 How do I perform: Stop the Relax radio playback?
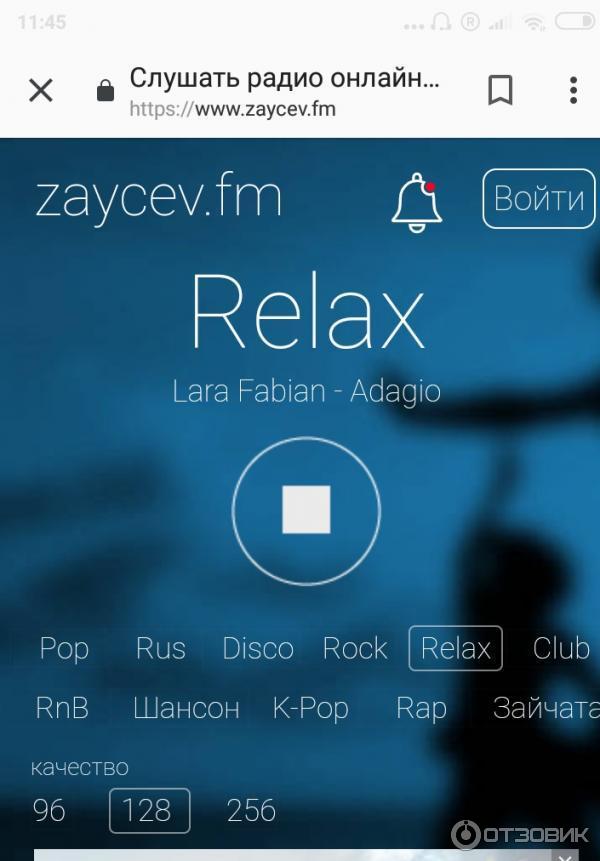(x=306, y=510)
